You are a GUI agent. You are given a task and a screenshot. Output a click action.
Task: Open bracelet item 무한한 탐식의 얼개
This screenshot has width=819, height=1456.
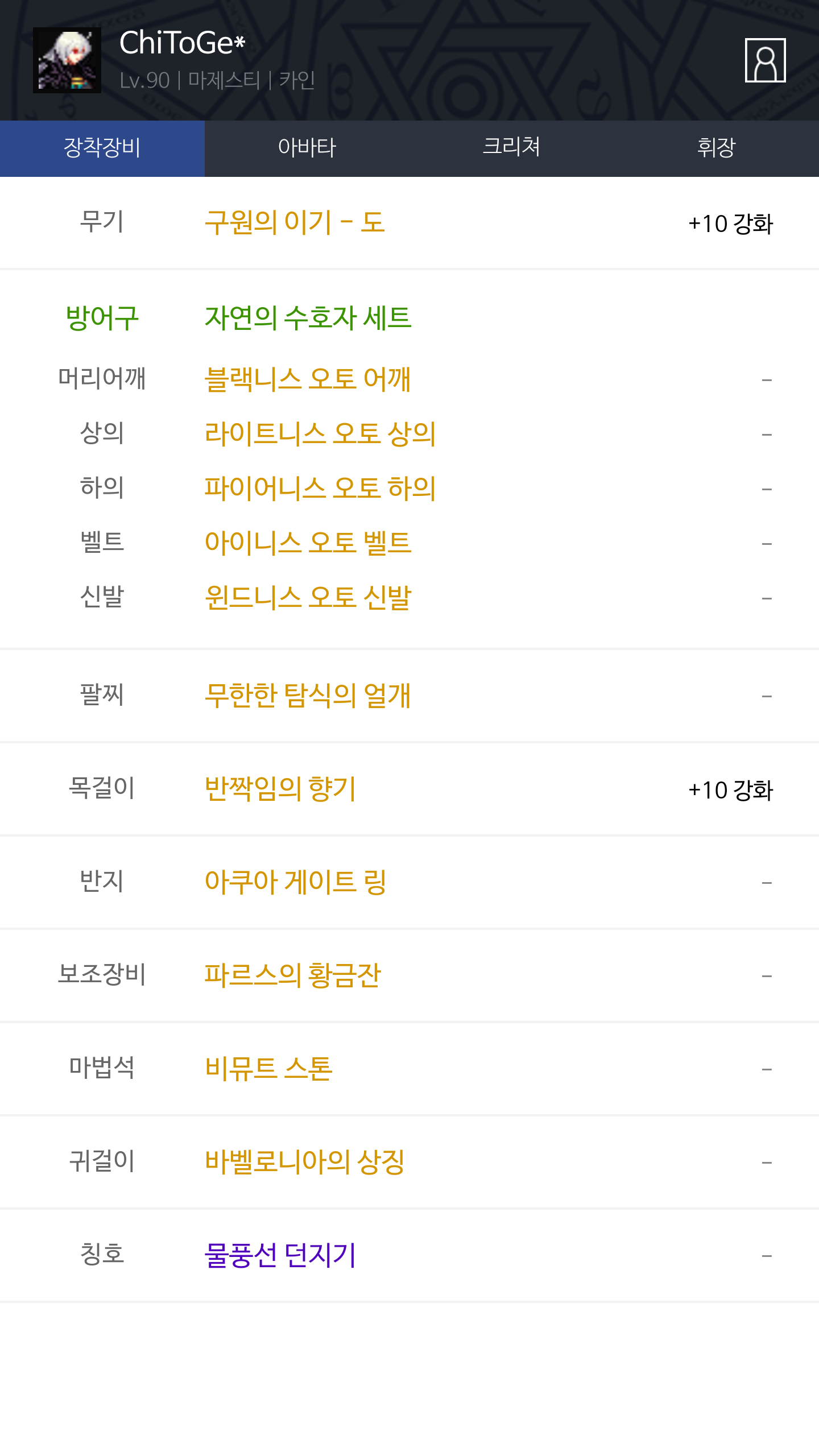pyautogui.click(x=308, y=695)
